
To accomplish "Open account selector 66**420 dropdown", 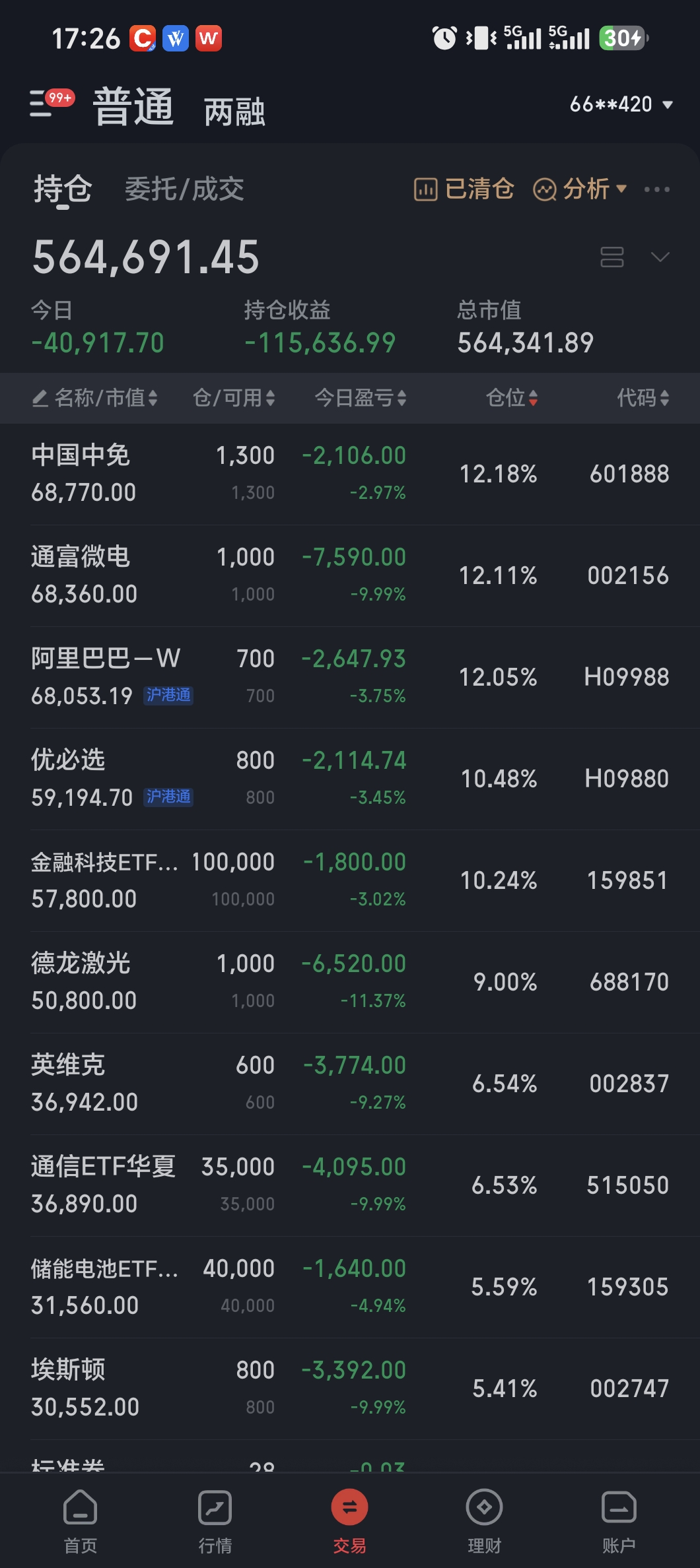I will click(621, 104).
